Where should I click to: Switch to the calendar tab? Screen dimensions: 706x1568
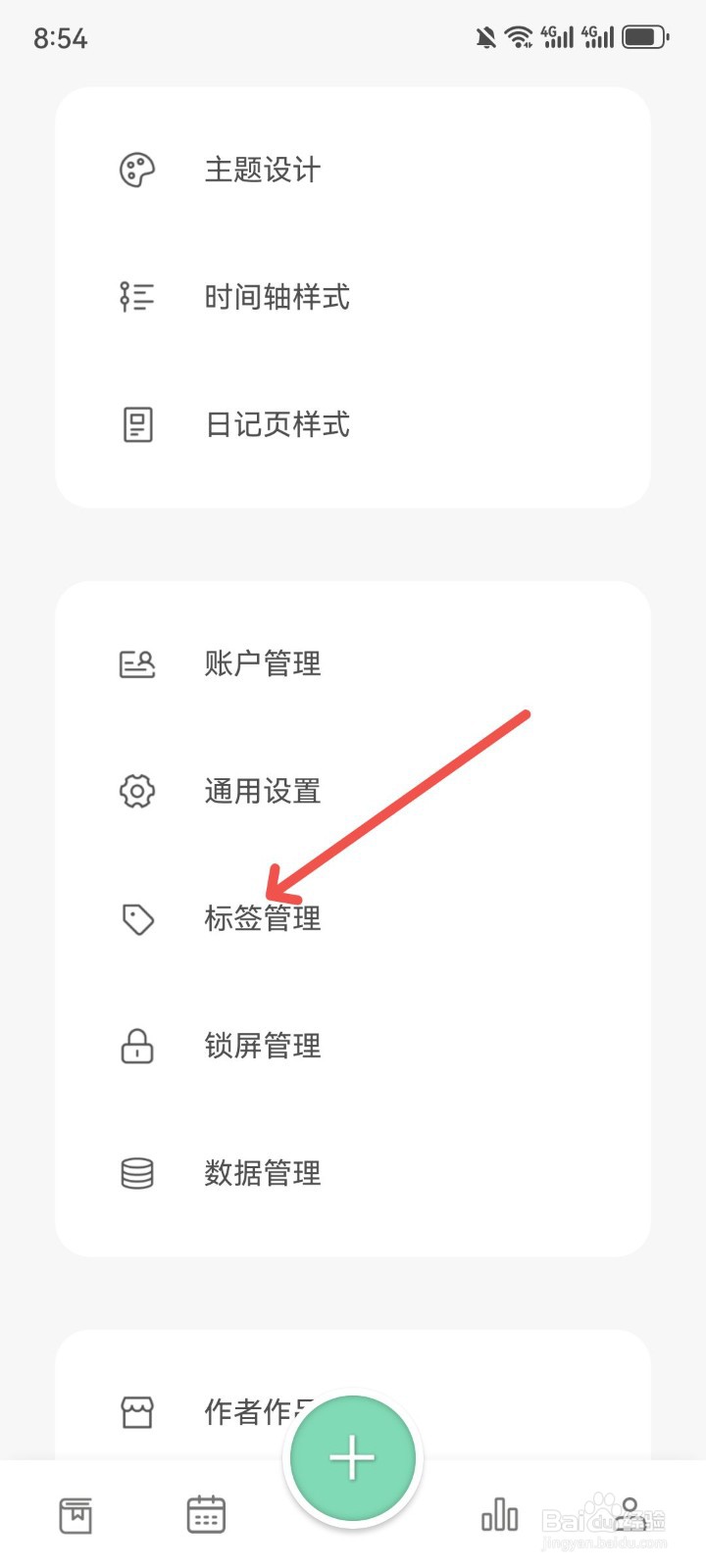coord(204,1514)
